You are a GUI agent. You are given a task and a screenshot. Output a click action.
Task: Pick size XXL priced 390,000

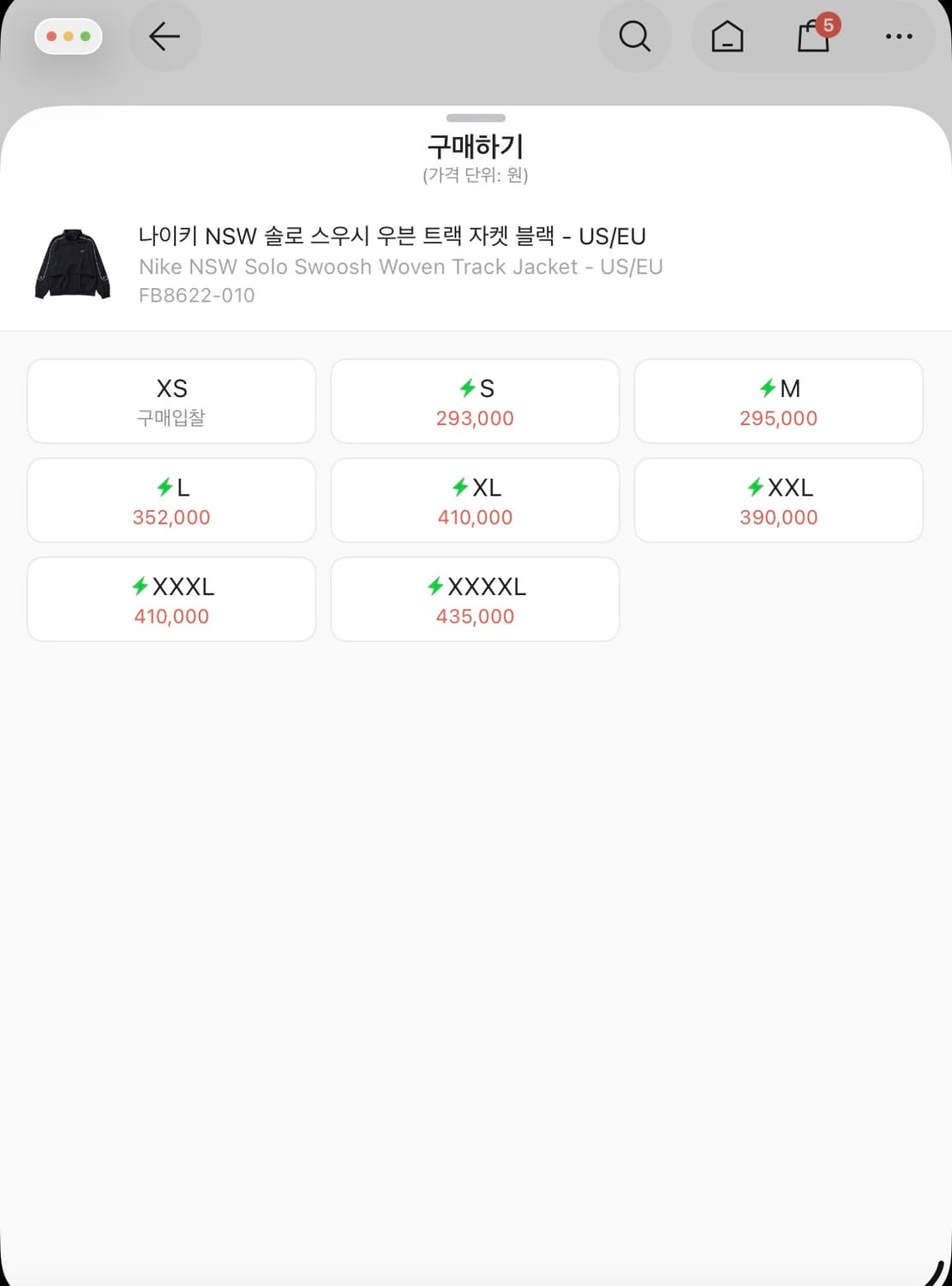(778, 500)
